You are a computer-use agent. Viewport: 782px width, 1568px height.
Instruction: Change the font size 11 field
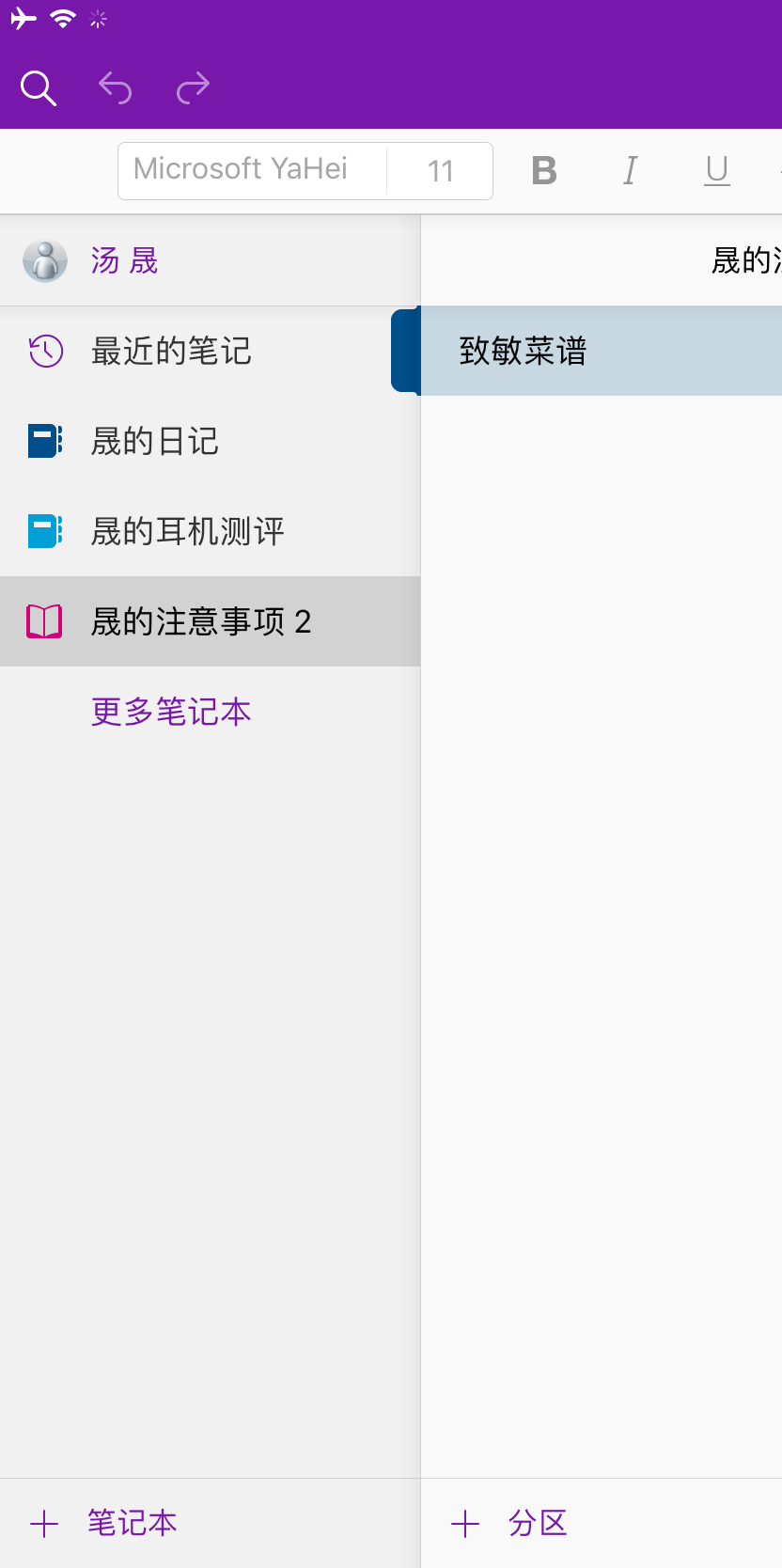pyautogui.click(x=440, y=170)
